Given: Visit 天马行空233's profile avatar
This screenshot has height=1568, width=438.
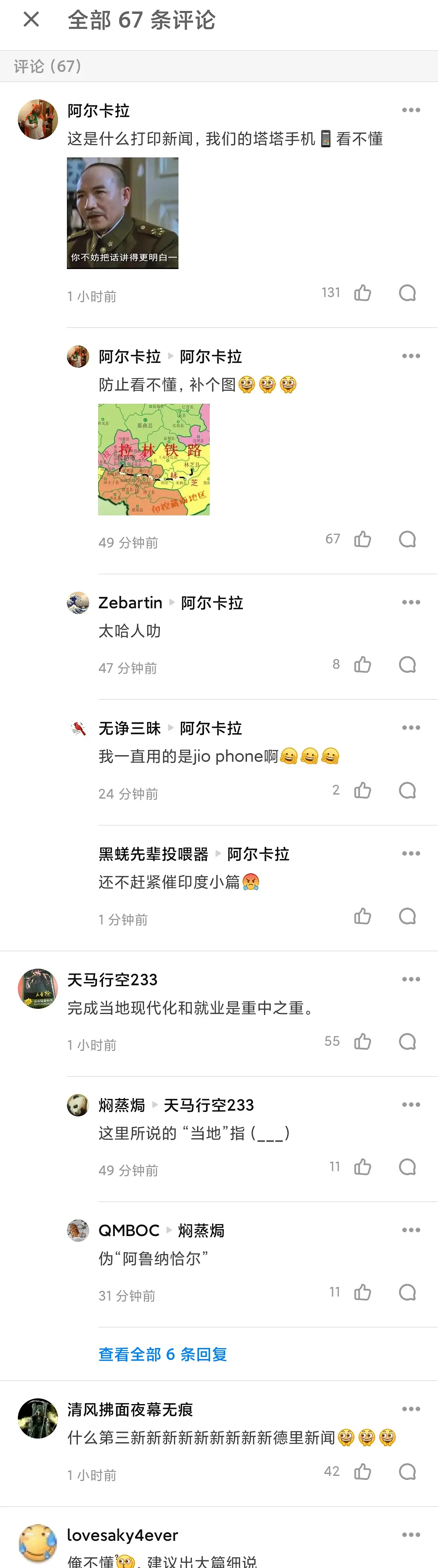Looking at the screenshot, I should tap(38, 989).
